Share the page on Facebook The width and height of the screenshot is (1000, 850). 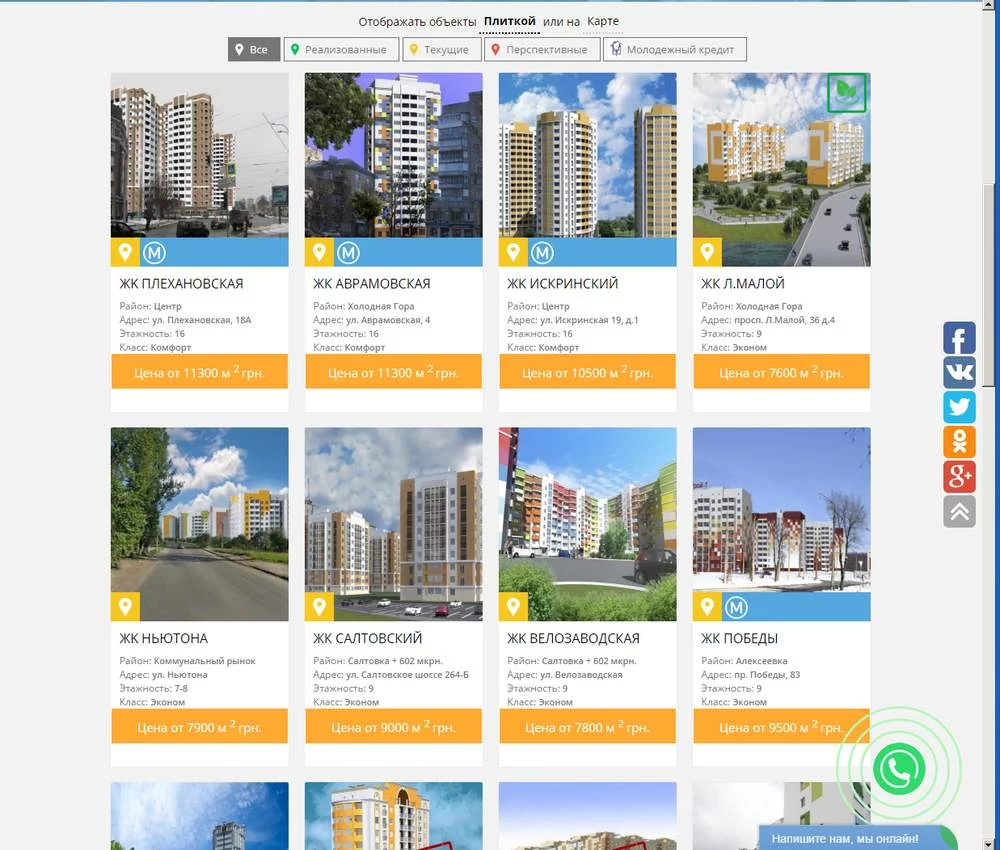click(959, 338)
